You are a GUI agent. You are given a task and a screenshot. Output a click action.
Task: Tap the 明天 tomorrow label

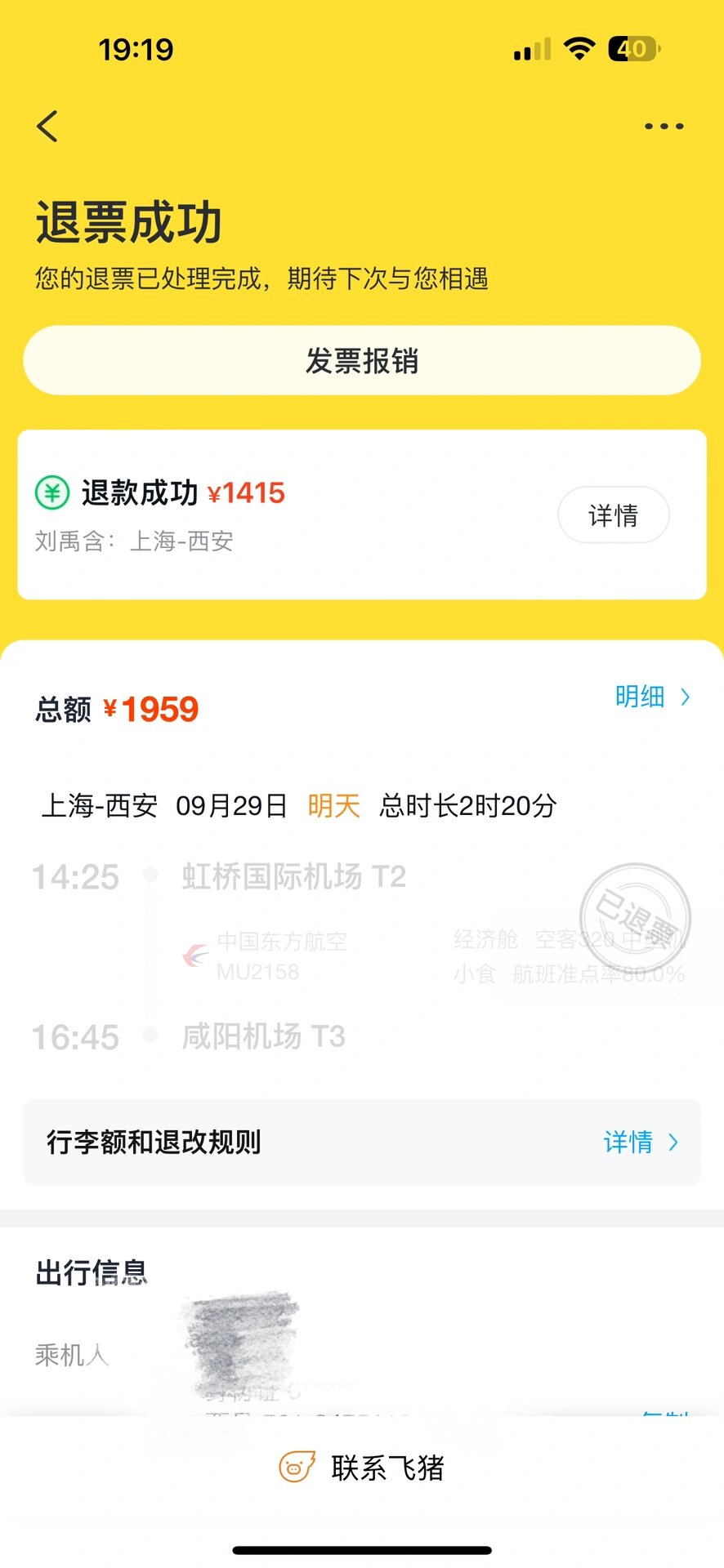point(332,805)
